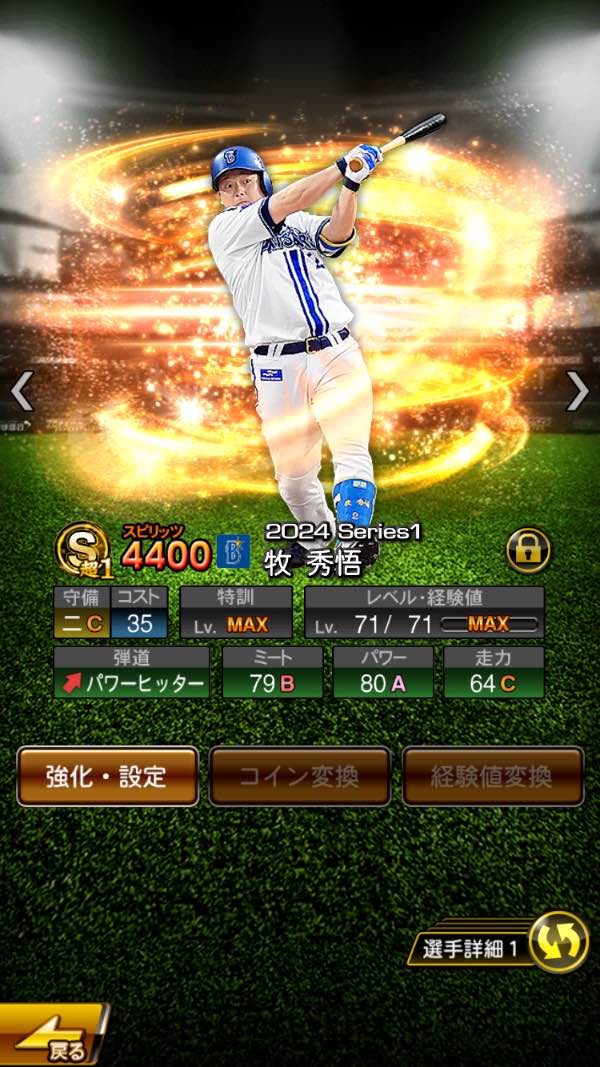Tap the コイン変換 button

(300, 776)
